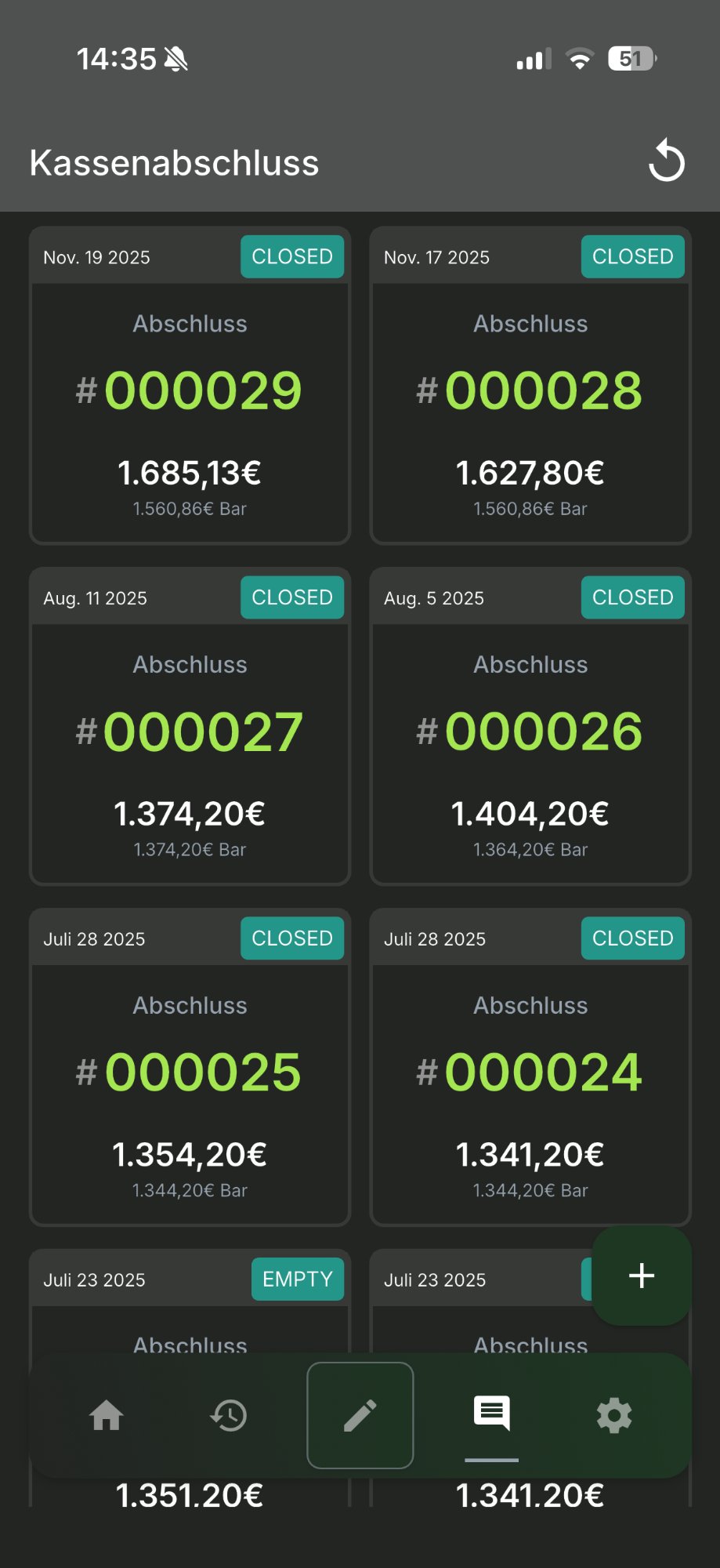Open Abschluss #000028 card

coord(530,384)
